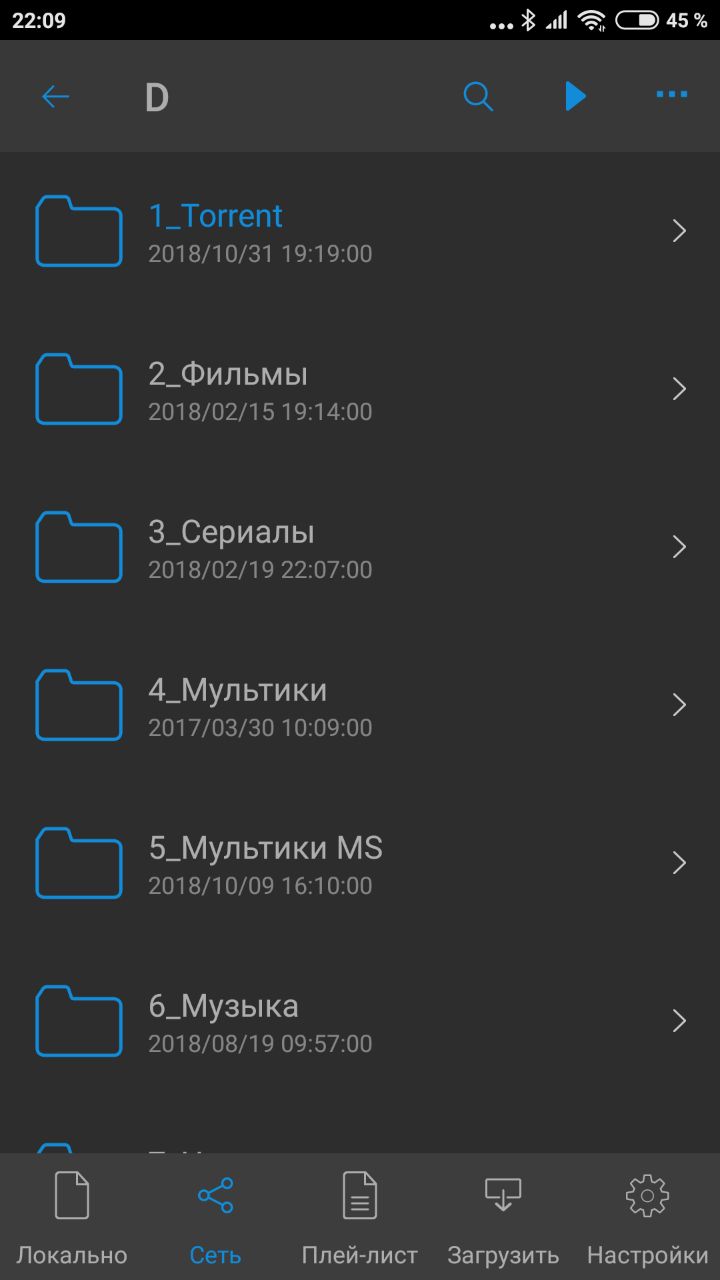The image size is (720, 1280).
Task: Open the three-dot overflow menu
Action: click(672, 95)
